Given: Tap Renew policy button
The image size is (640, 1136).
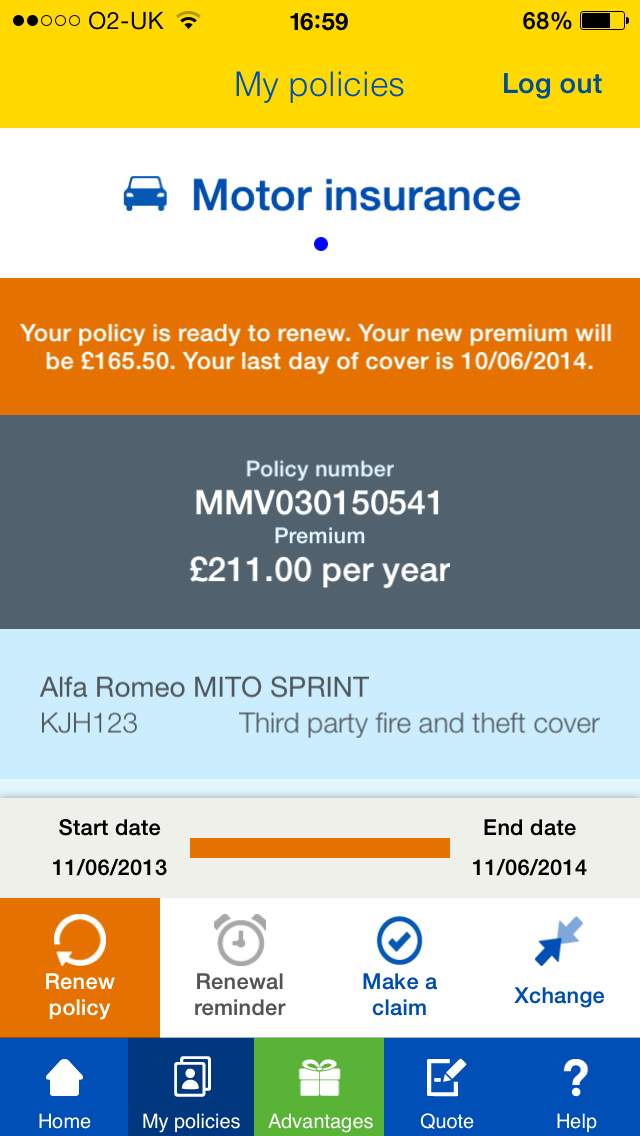Looking at the screenshot, I should coord(80,967).
